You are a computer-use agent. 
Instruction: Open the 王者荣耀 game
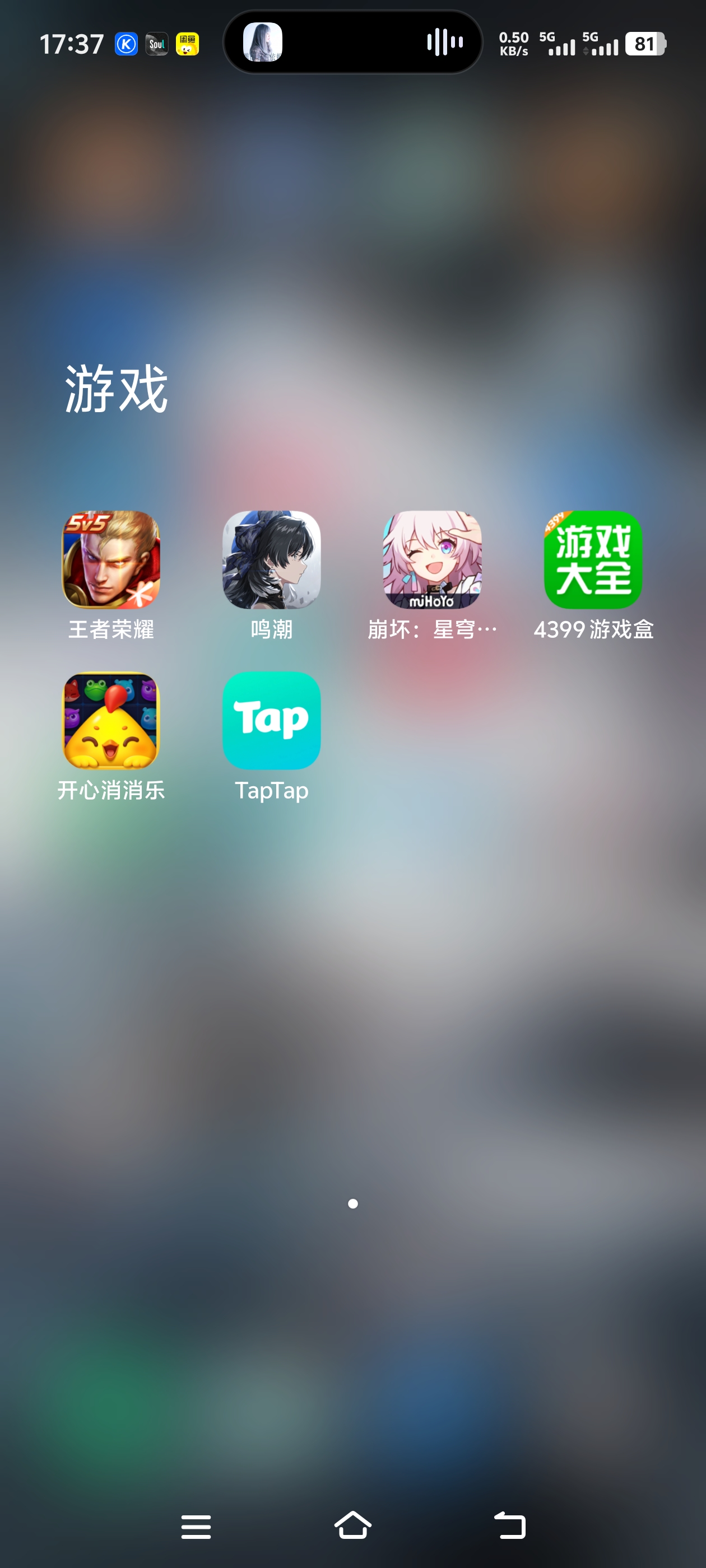click(111, 559)
